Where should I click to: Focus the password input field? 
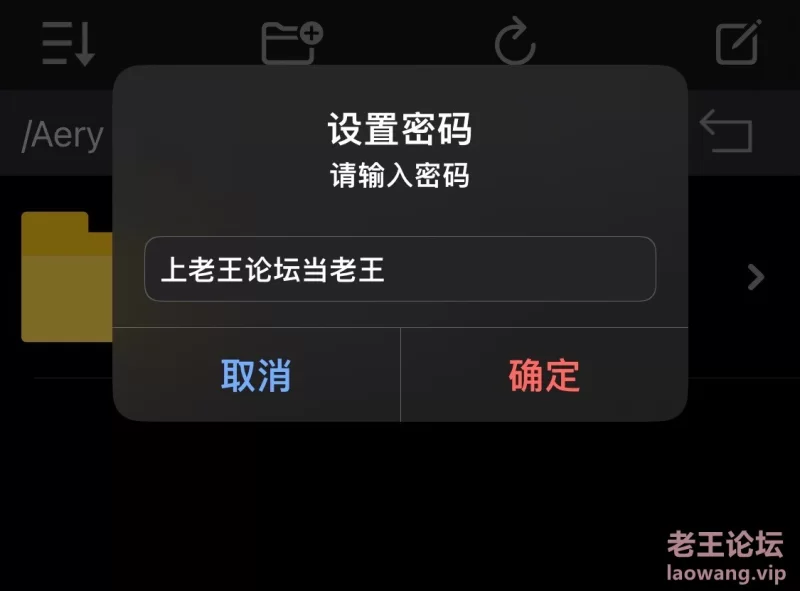point(400,269)
